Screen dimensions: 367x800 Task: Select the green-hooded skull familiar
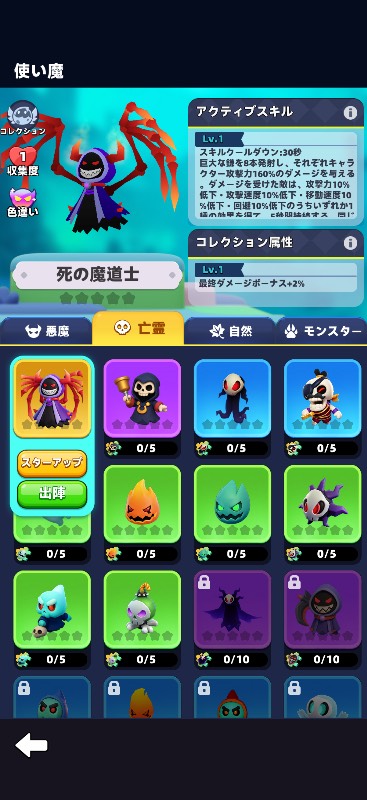tap(142, 610)
